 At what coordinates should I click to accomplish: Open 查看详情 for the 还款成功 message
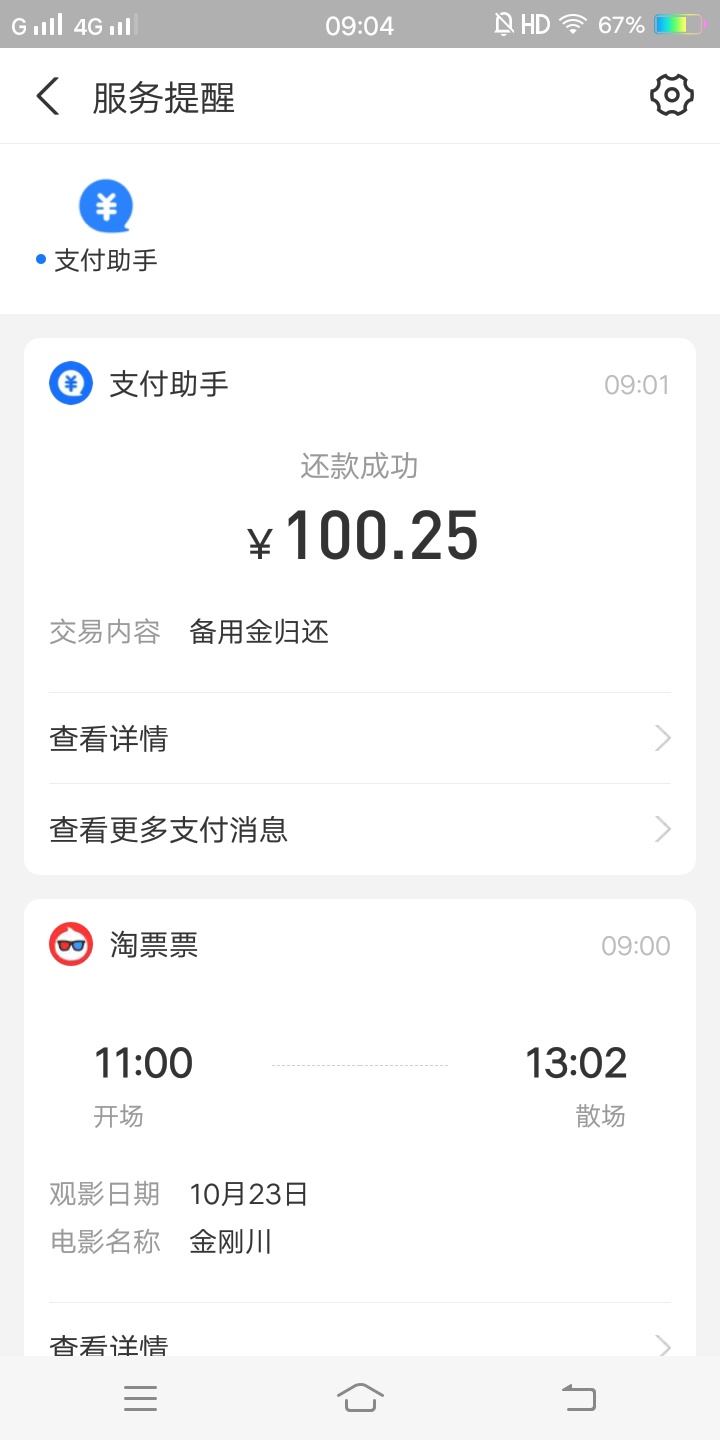(x=360, y=739)
